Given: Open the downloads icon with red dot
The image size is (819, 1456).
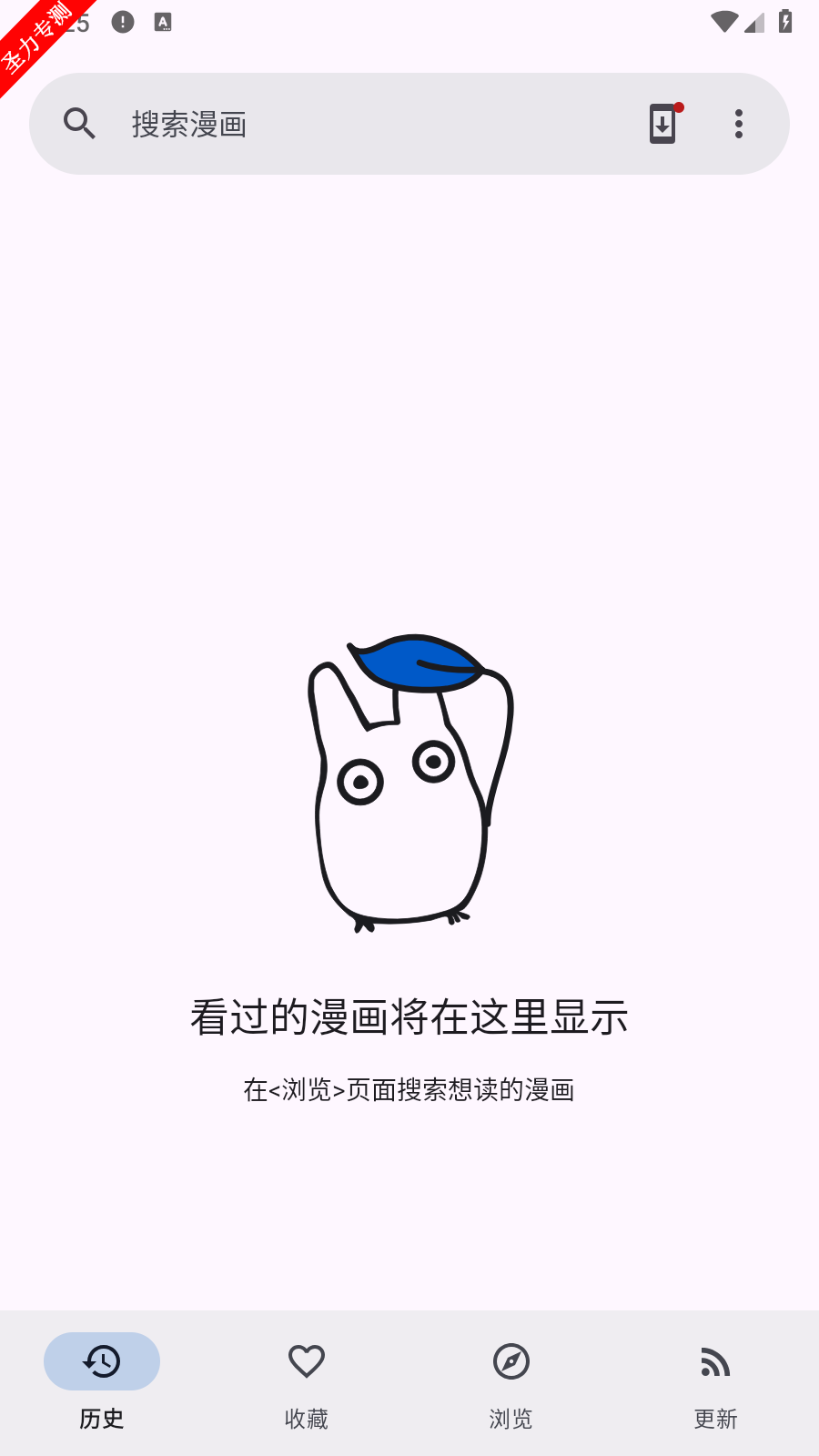Looking at the screenshot, I should pos(663,124).
